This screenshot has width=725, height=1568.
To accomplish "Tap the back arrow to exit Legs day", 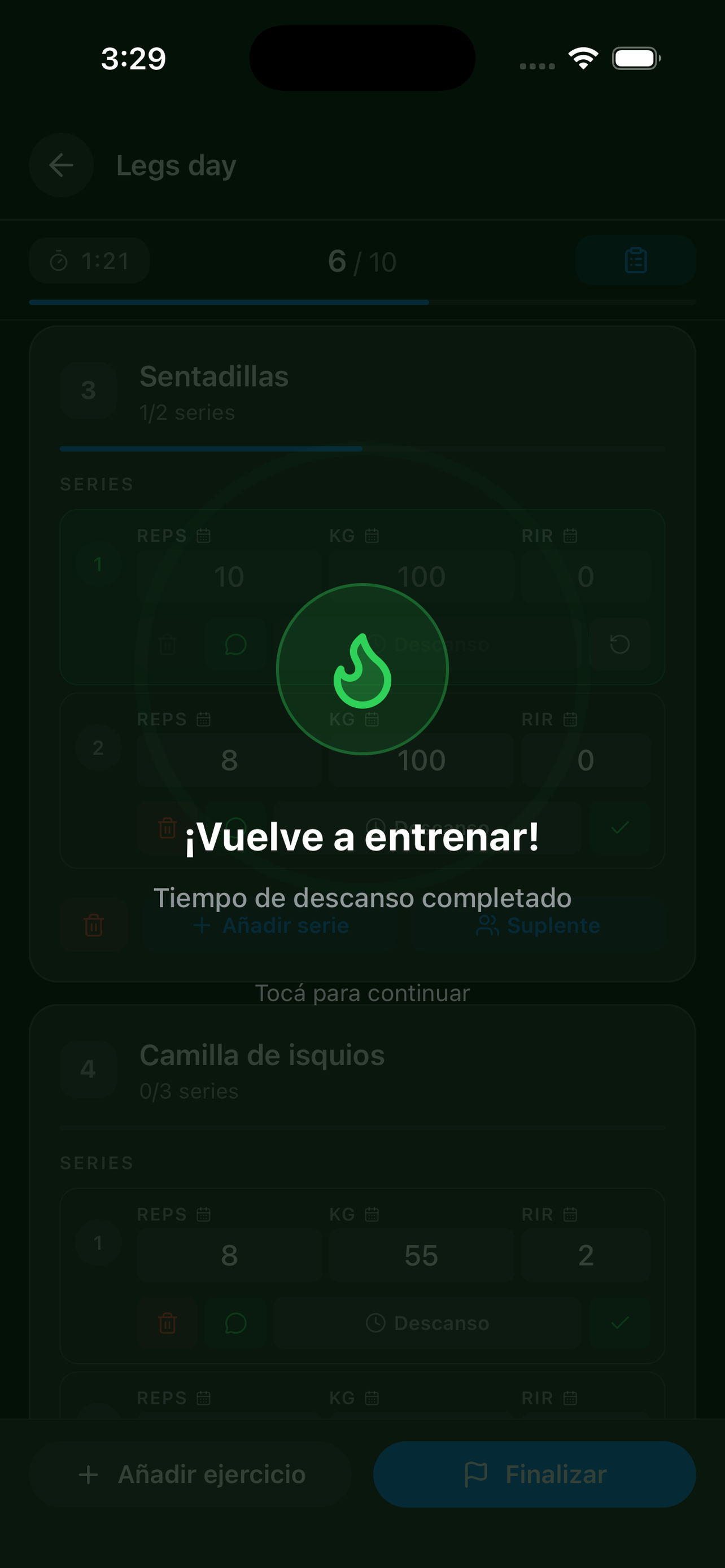I will click(x=61, y=164).
